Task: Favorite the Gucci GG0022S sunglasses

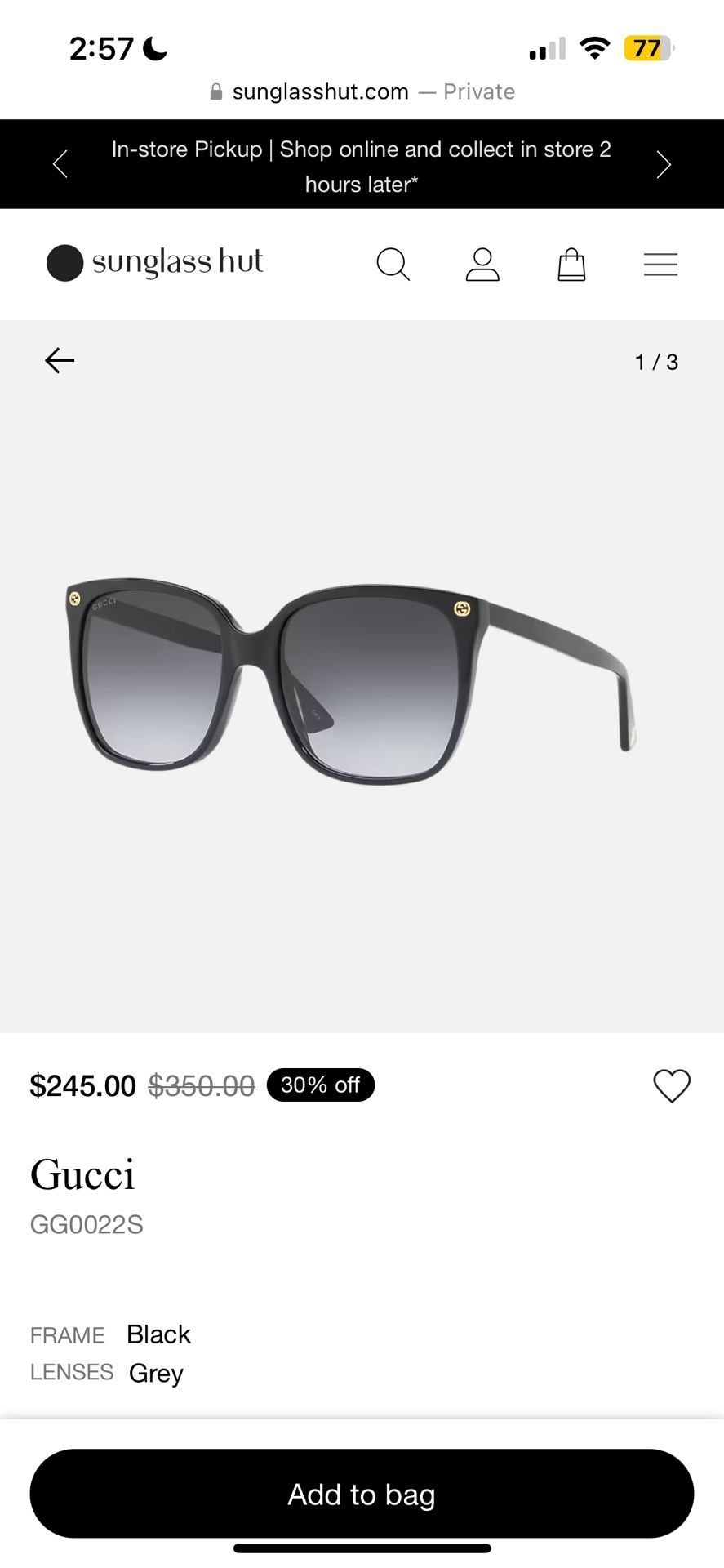Action: (672, 1086)
